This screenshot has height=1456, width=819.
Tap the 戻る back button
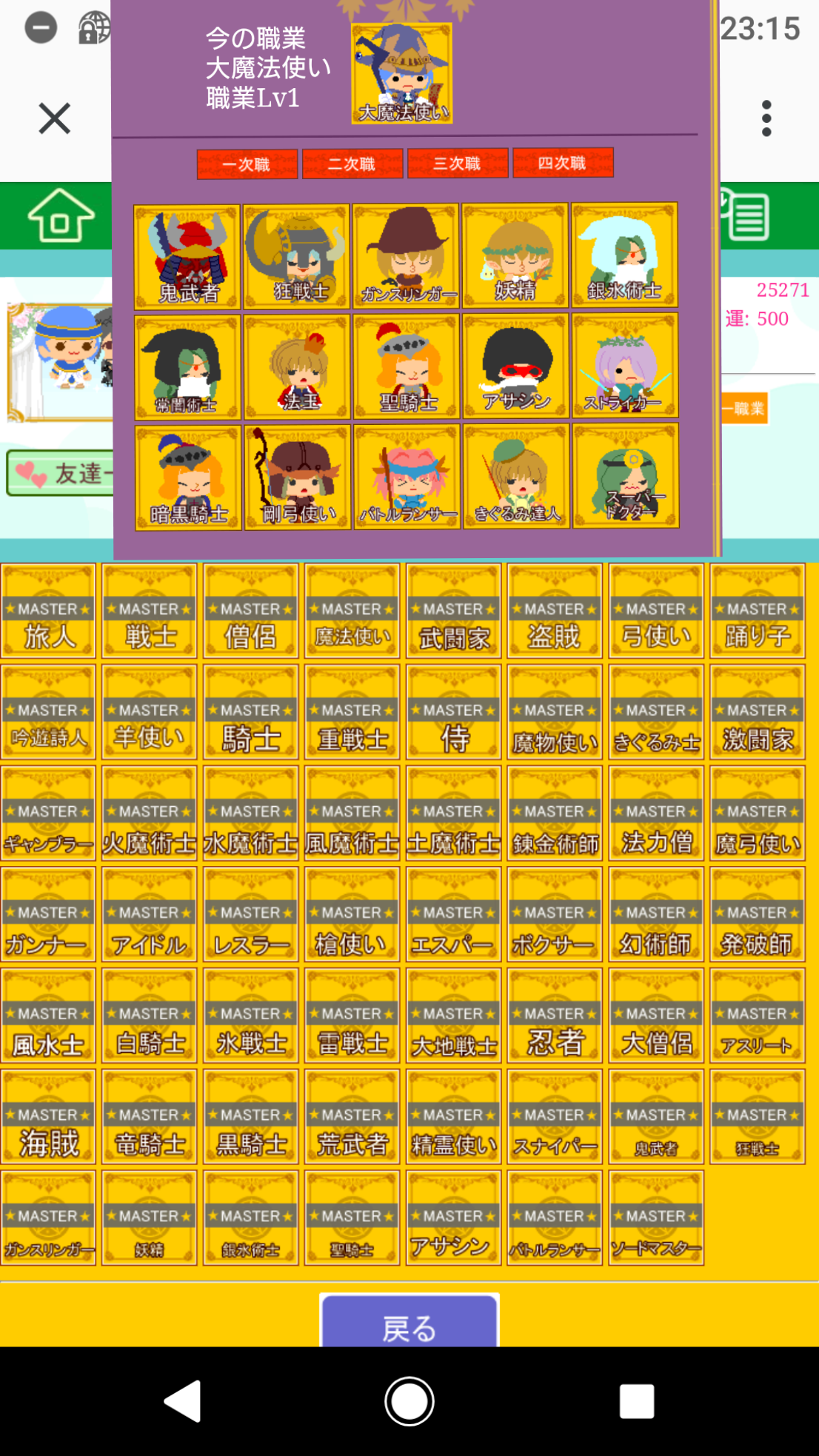pos(409,1324)
